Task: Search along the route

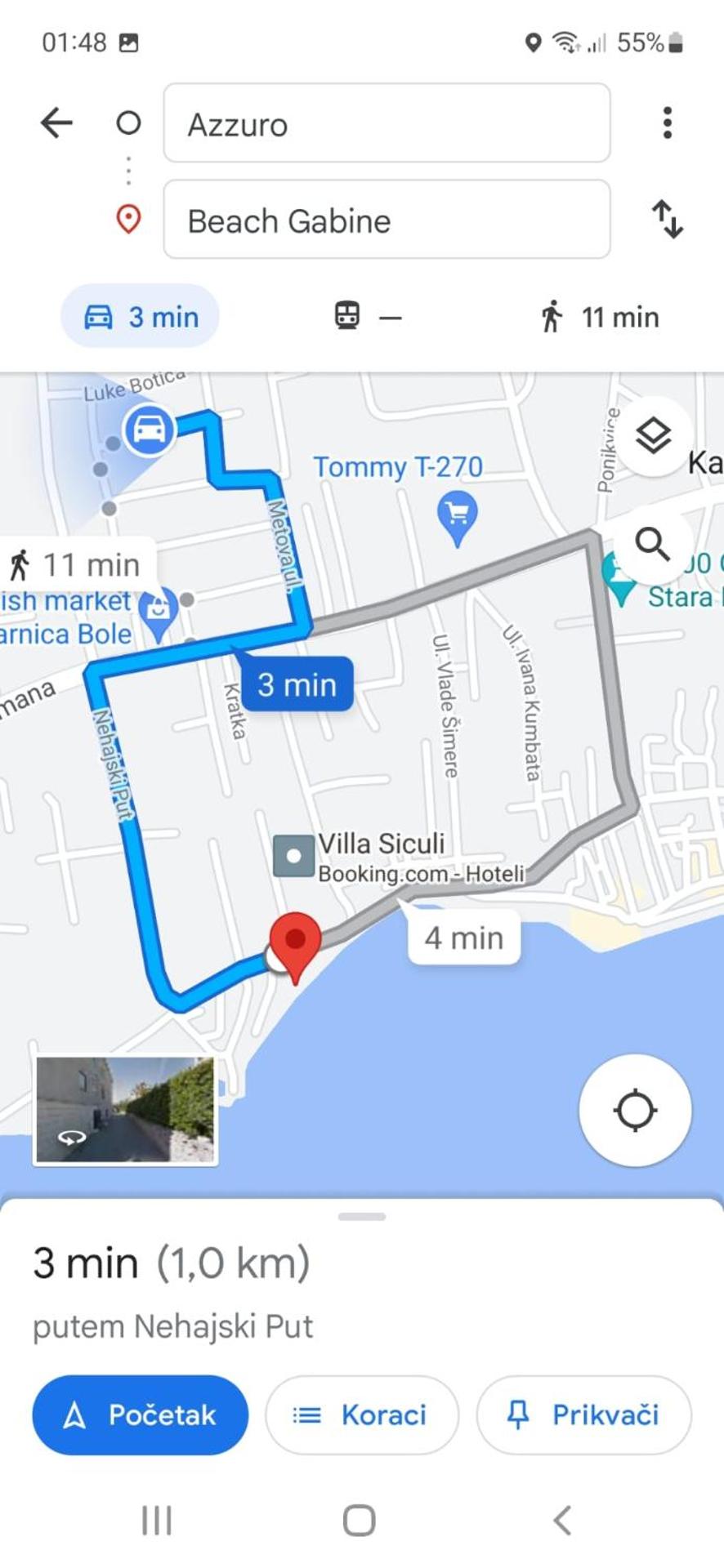Action: (653, 542)
